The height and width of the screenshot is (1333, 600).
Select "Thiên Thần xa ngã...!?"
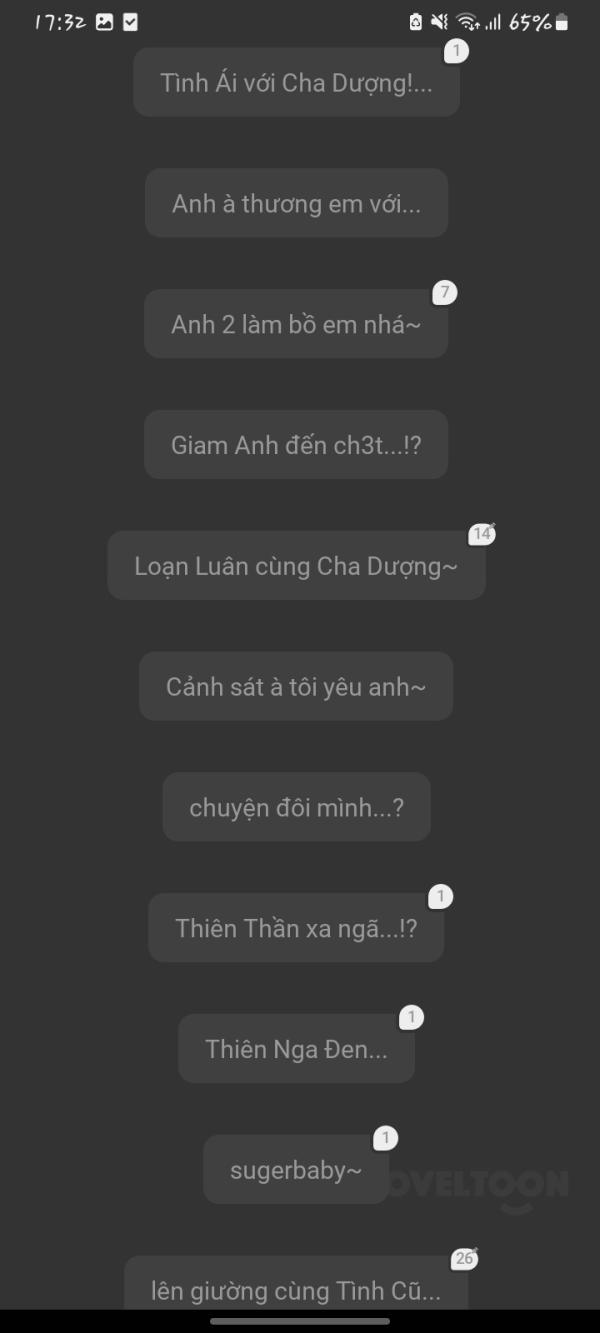(x=296, y=928)
